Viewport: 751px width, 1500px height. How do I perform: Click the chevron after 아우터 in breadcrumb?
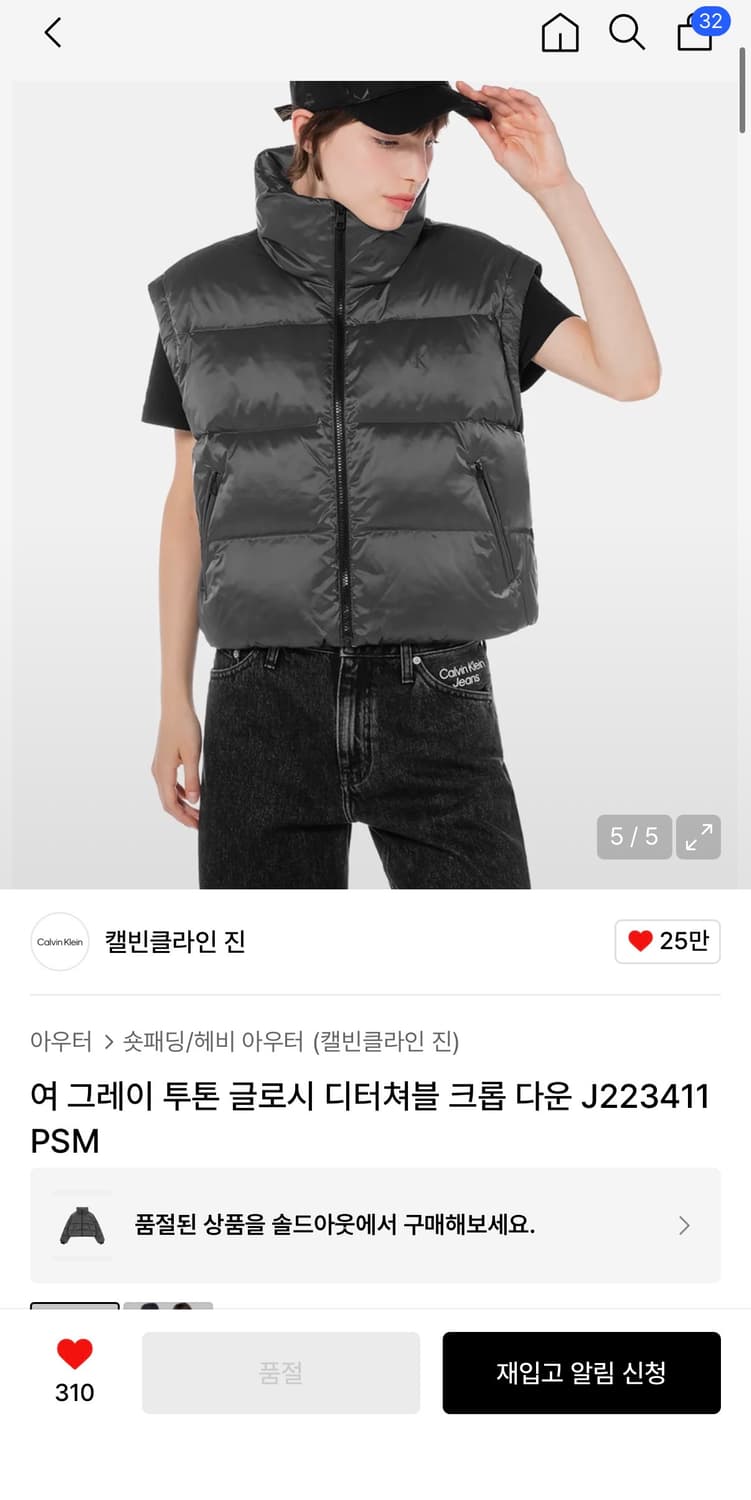point(107,1041)
